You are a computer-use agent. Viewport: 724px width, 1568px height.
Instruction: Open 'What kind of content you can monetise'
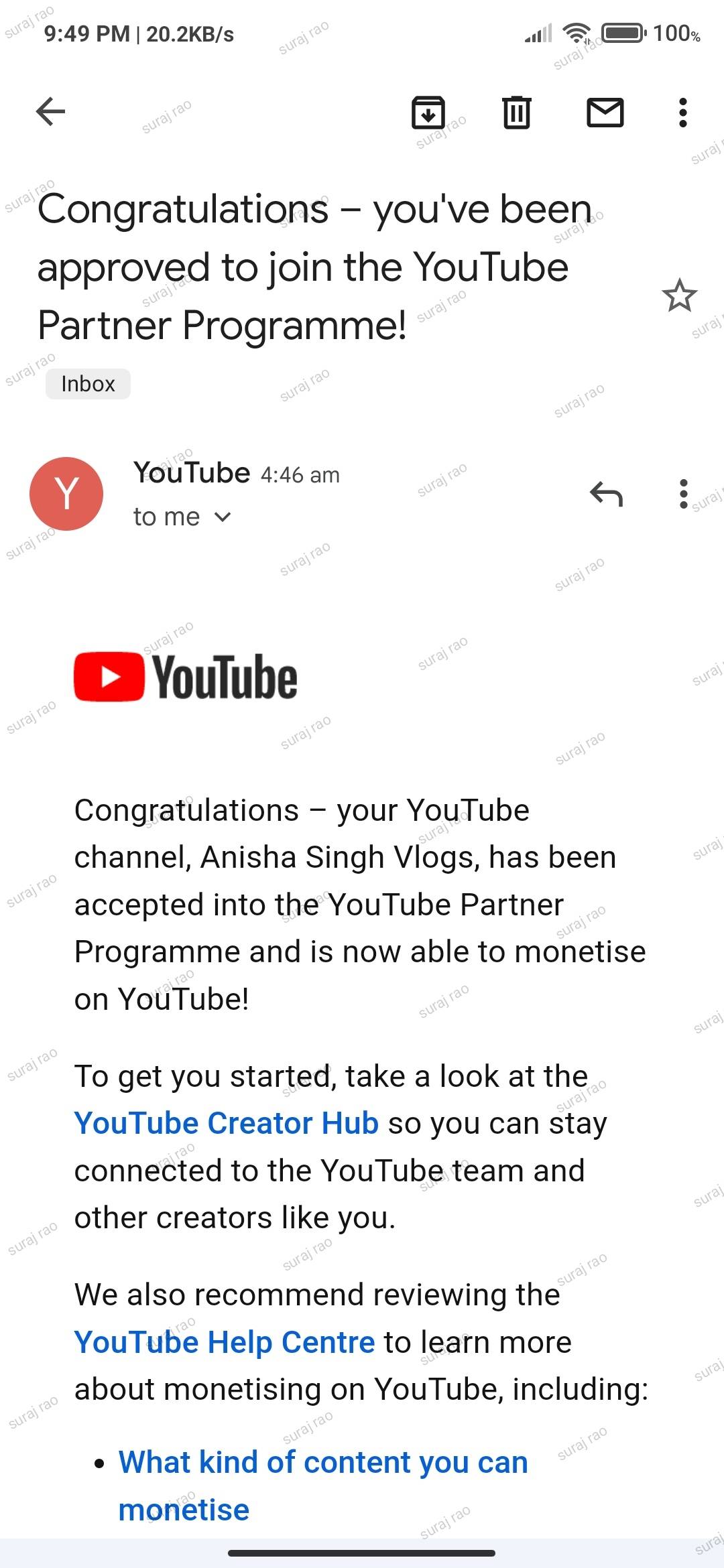pos(322,1462)
